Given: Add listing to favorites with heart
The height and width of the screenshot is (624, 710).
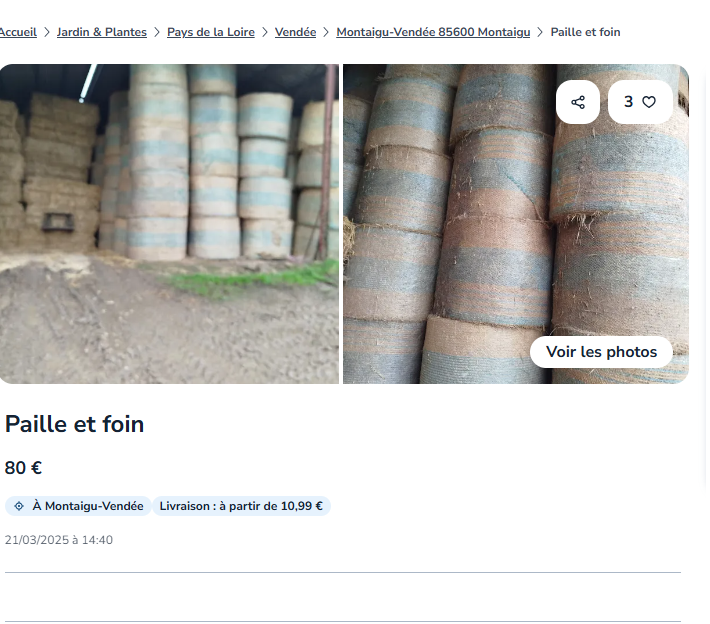Looking at the screenshot, I should pyautogui.click(x=640, y=102).
